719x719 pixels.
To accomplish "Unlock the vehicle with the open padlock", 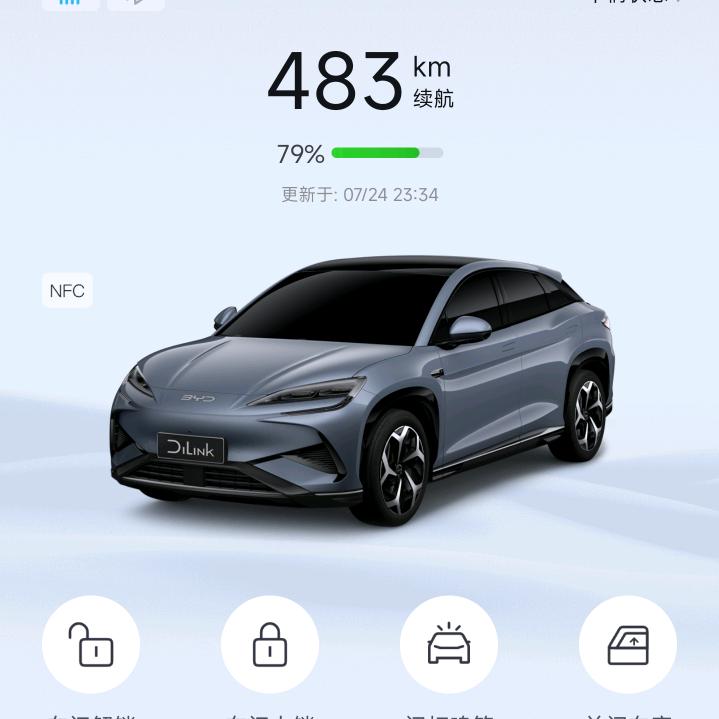I will 91,645.
